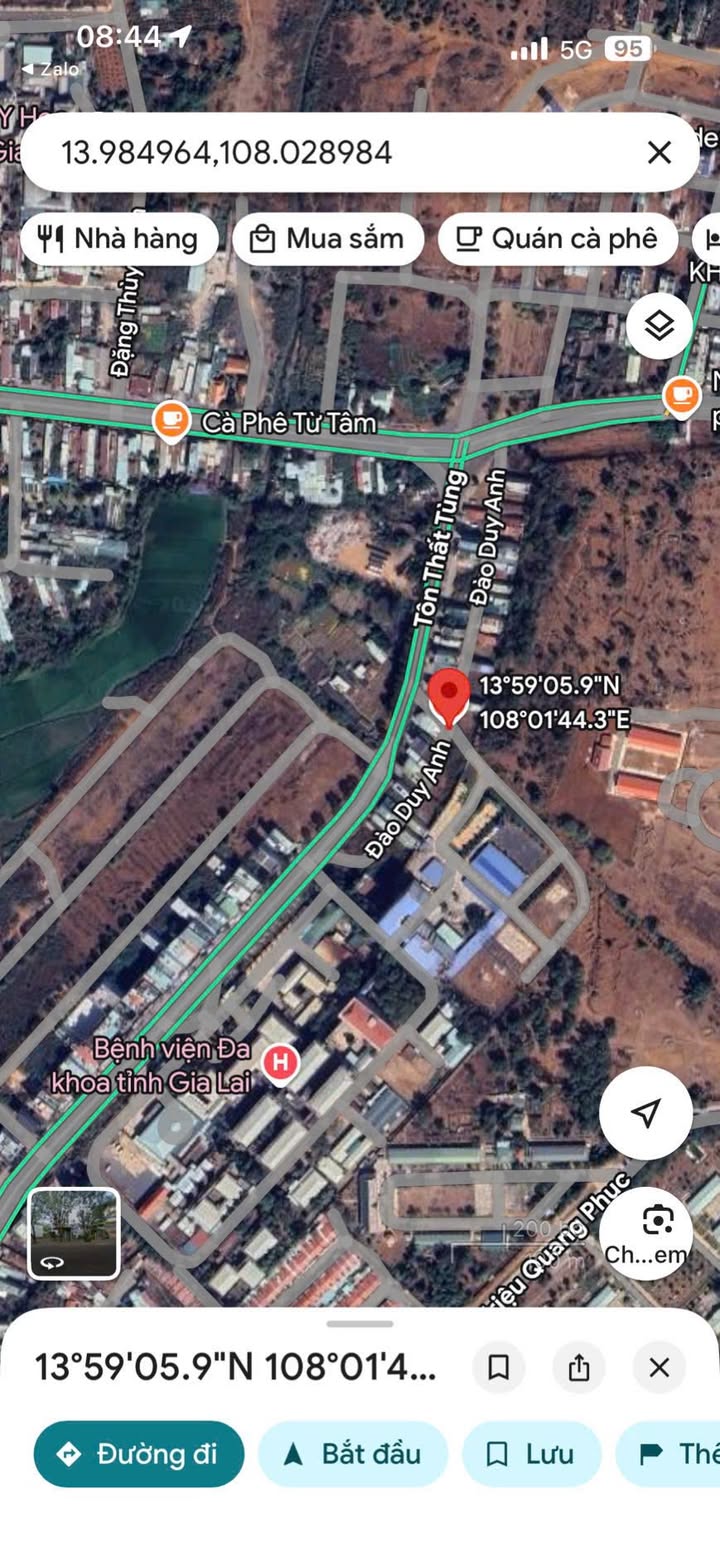The width and height of the screenshot is (720, 1558).
Task: Get directions with Đường đi
Action: pyautogui.click(x=139, y=1454)
